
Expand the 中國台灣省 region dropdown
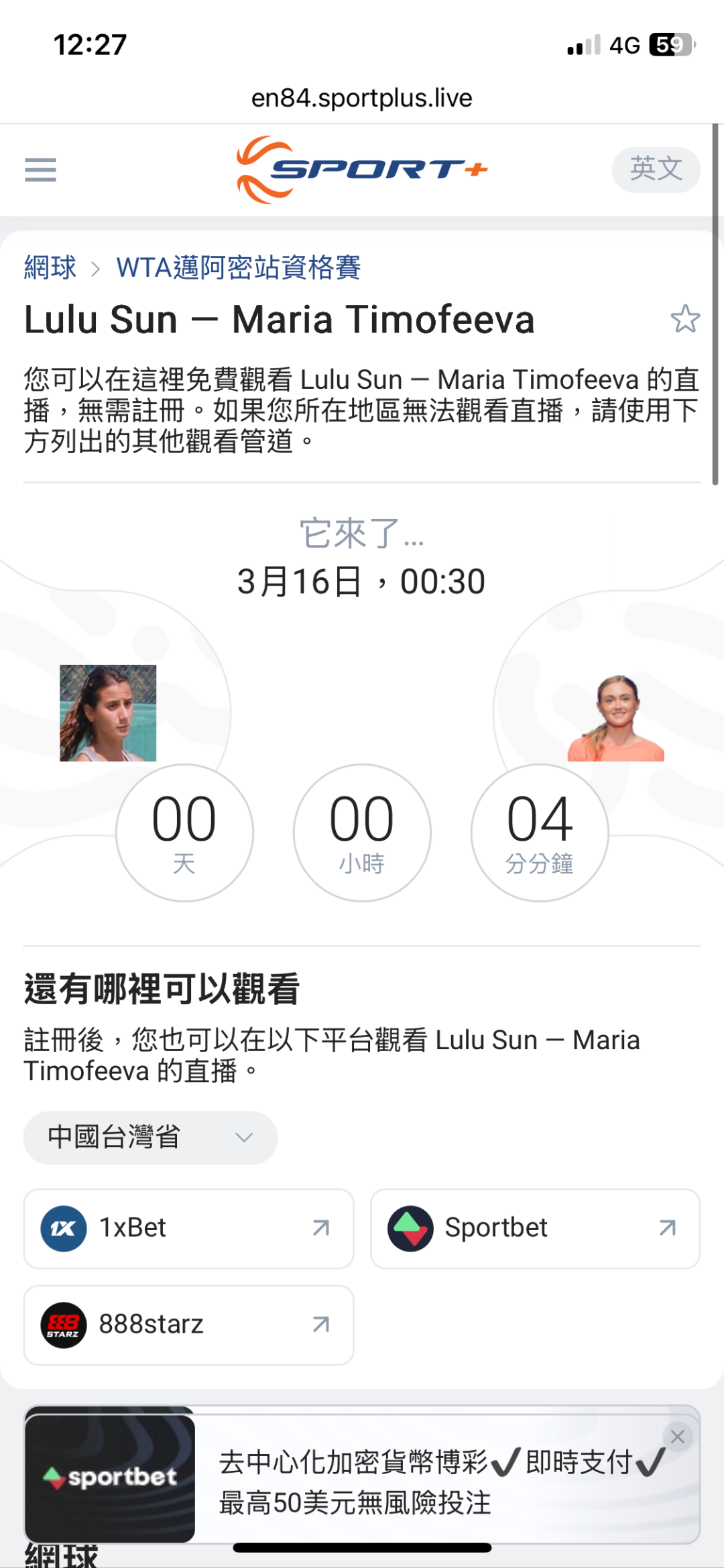pos(150,1138)
